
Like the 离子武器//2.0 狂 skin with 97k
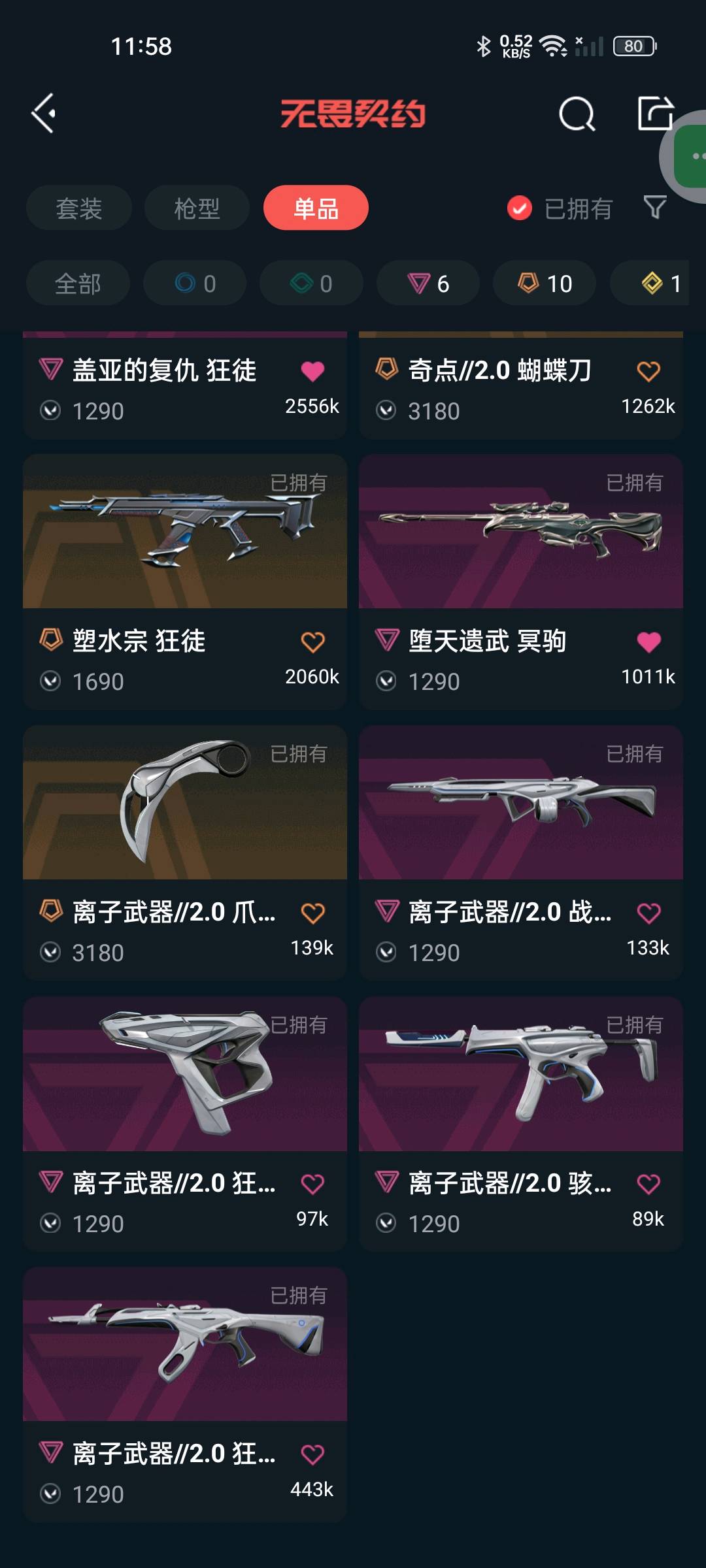[x=312, y=1184]
